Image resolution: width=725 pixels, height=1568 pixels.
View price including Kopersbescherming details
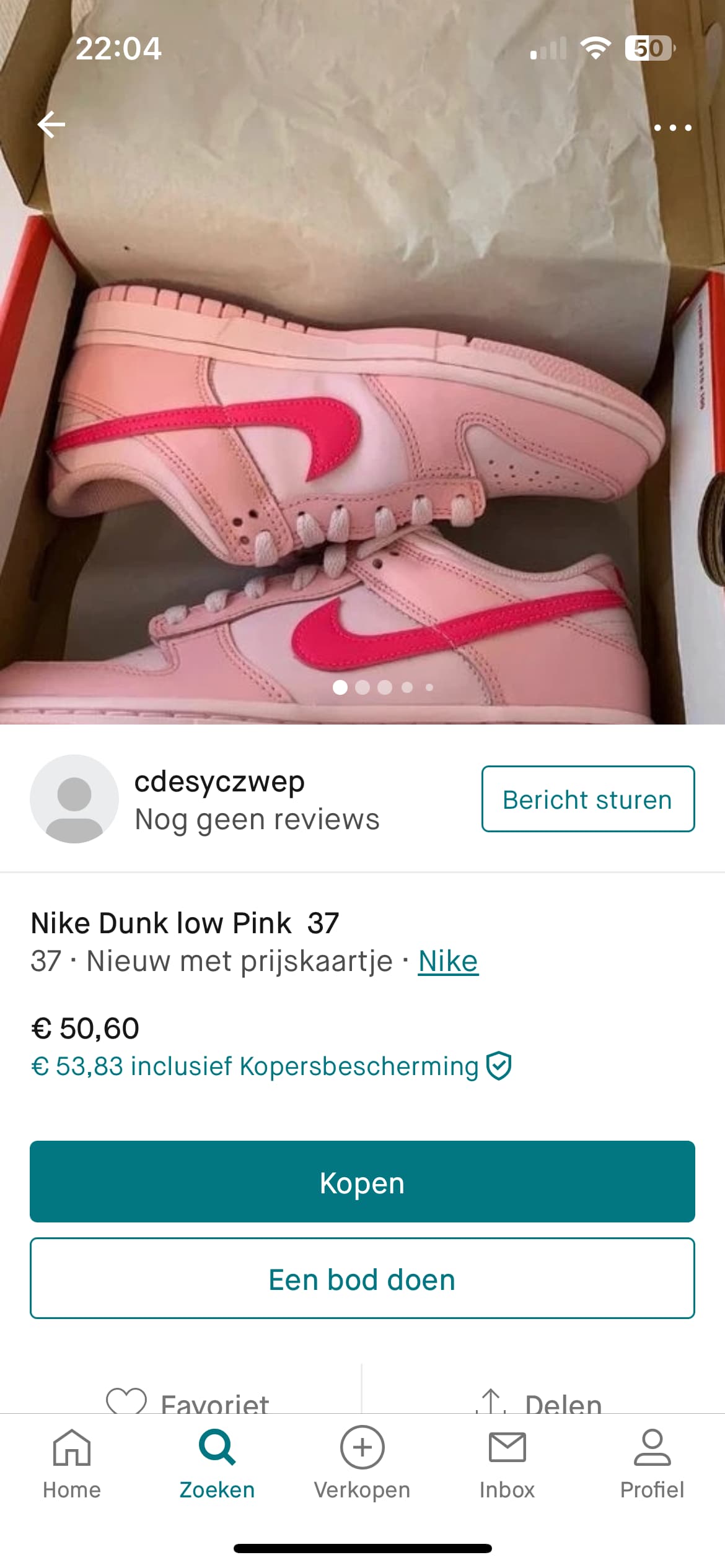point(271,1066)
